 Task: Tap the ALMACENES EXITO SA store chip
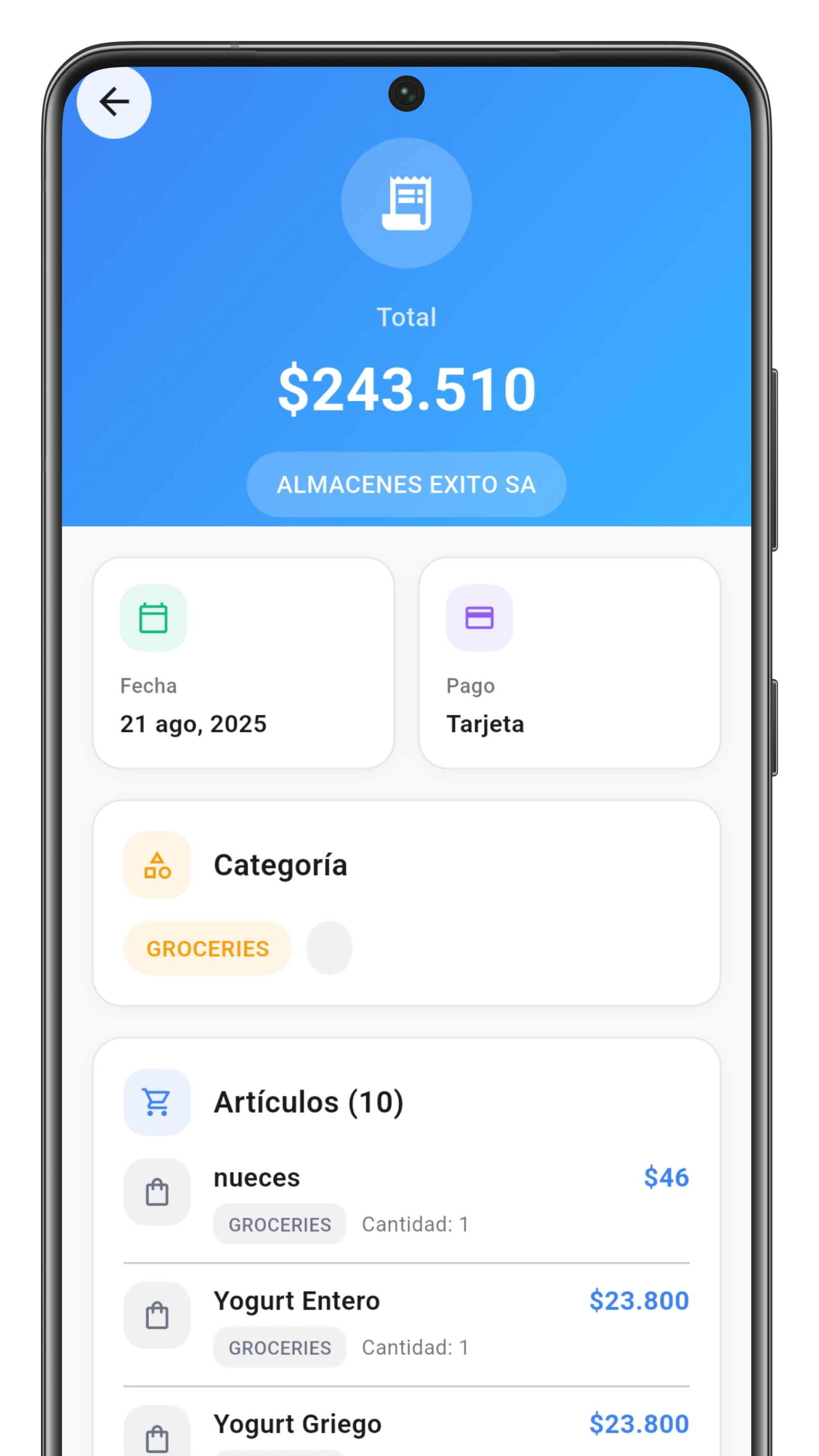tap(406, 484)
